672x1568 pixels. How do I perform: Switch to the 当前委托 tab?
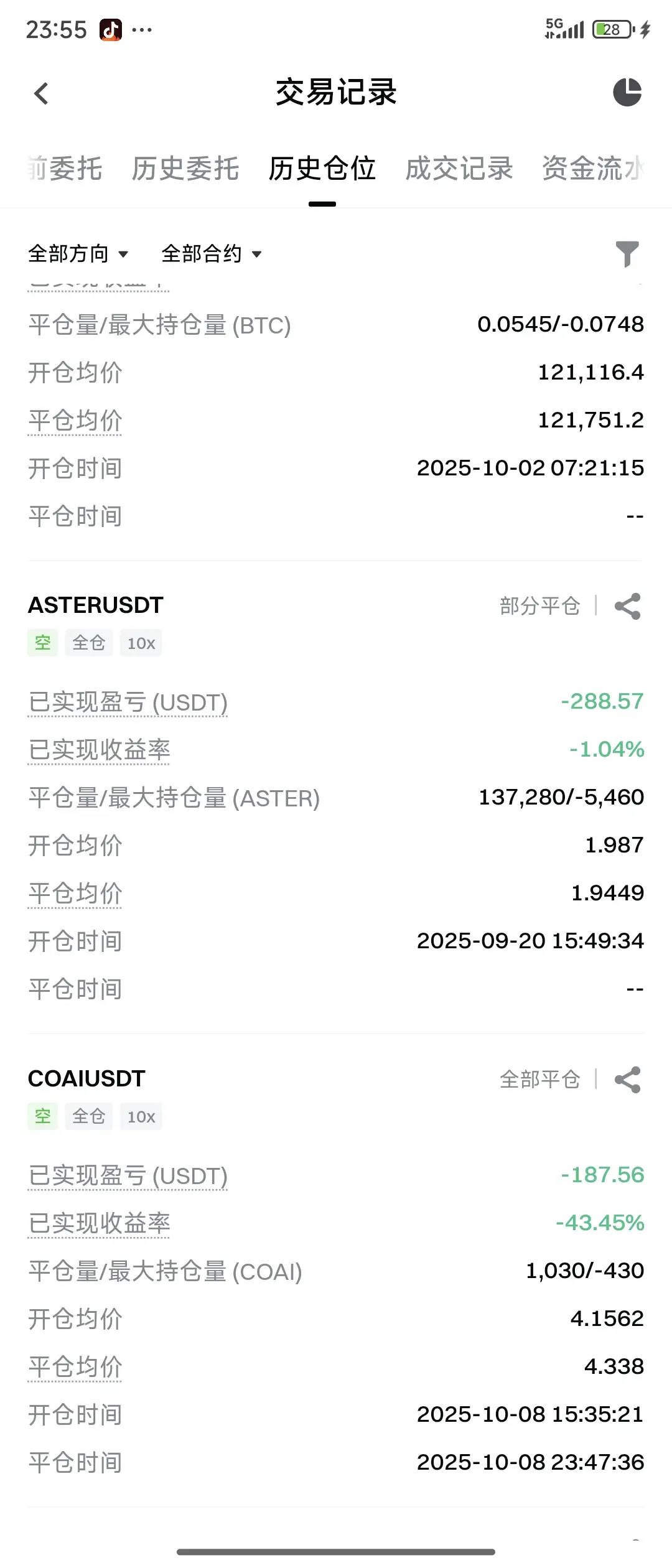[x=65, y=169]
